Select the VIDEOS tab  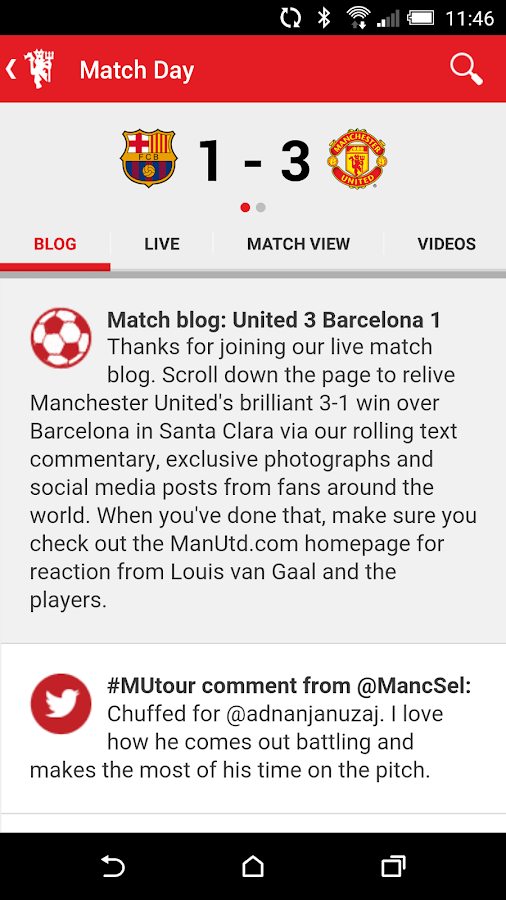coord(446,244)
